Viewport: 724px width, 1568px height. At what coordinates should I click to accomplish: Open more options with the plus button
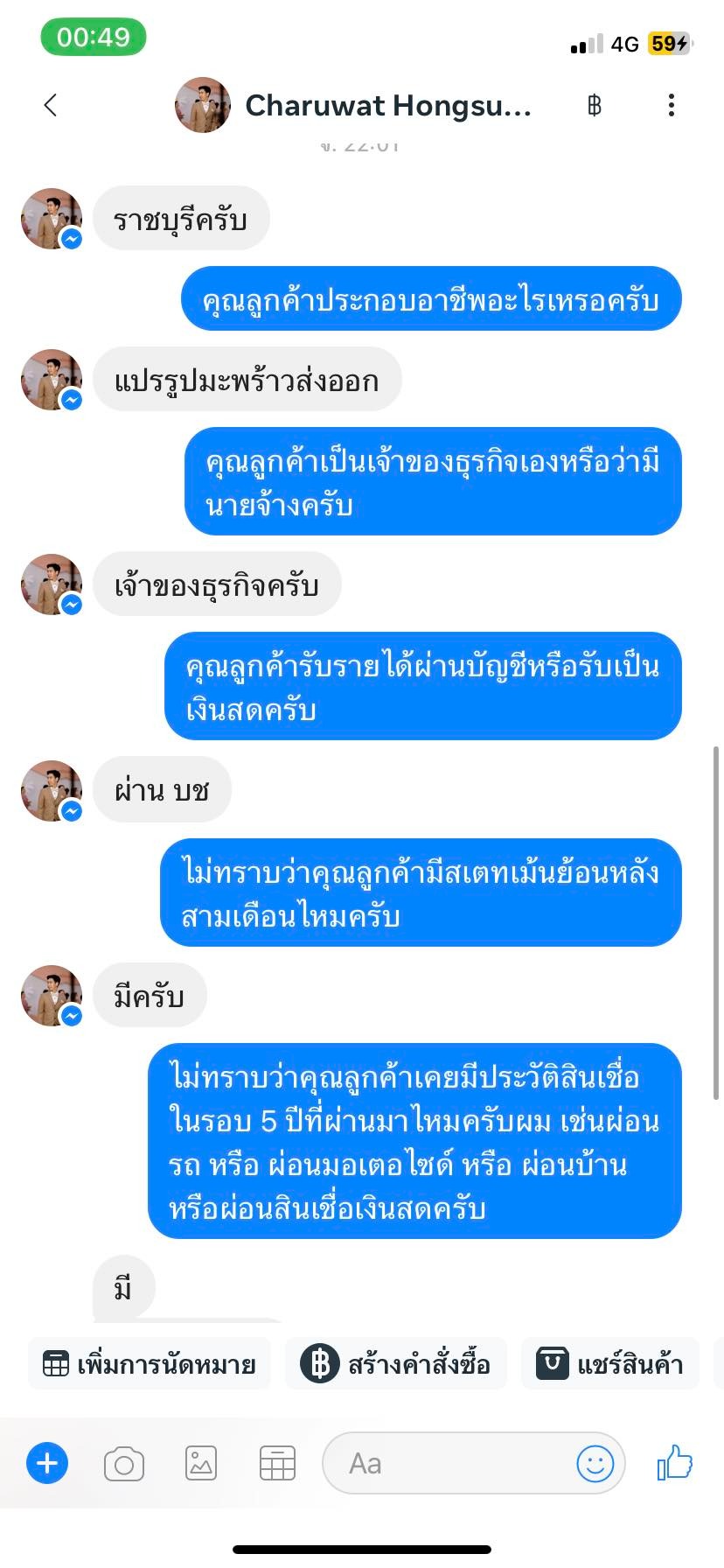pos(47,1463)
